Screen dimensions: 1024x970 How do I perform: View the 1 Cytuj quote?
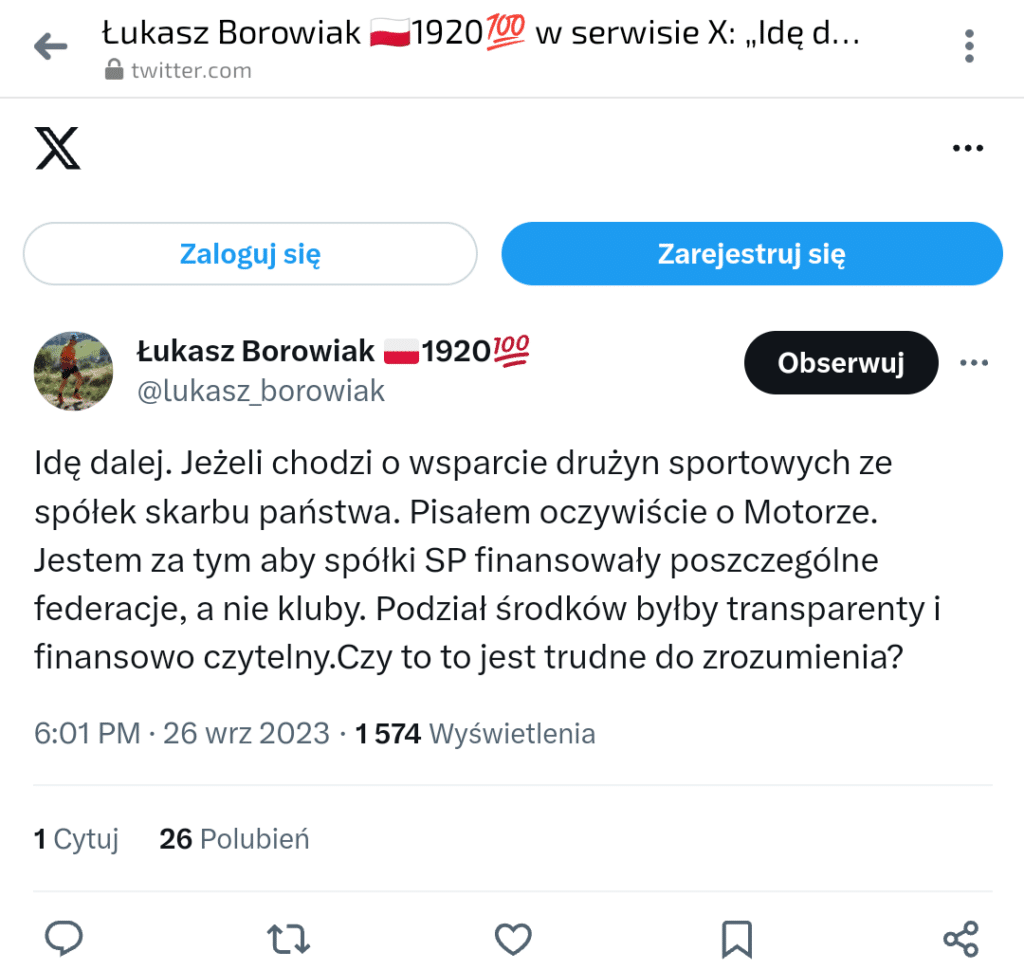76,839
